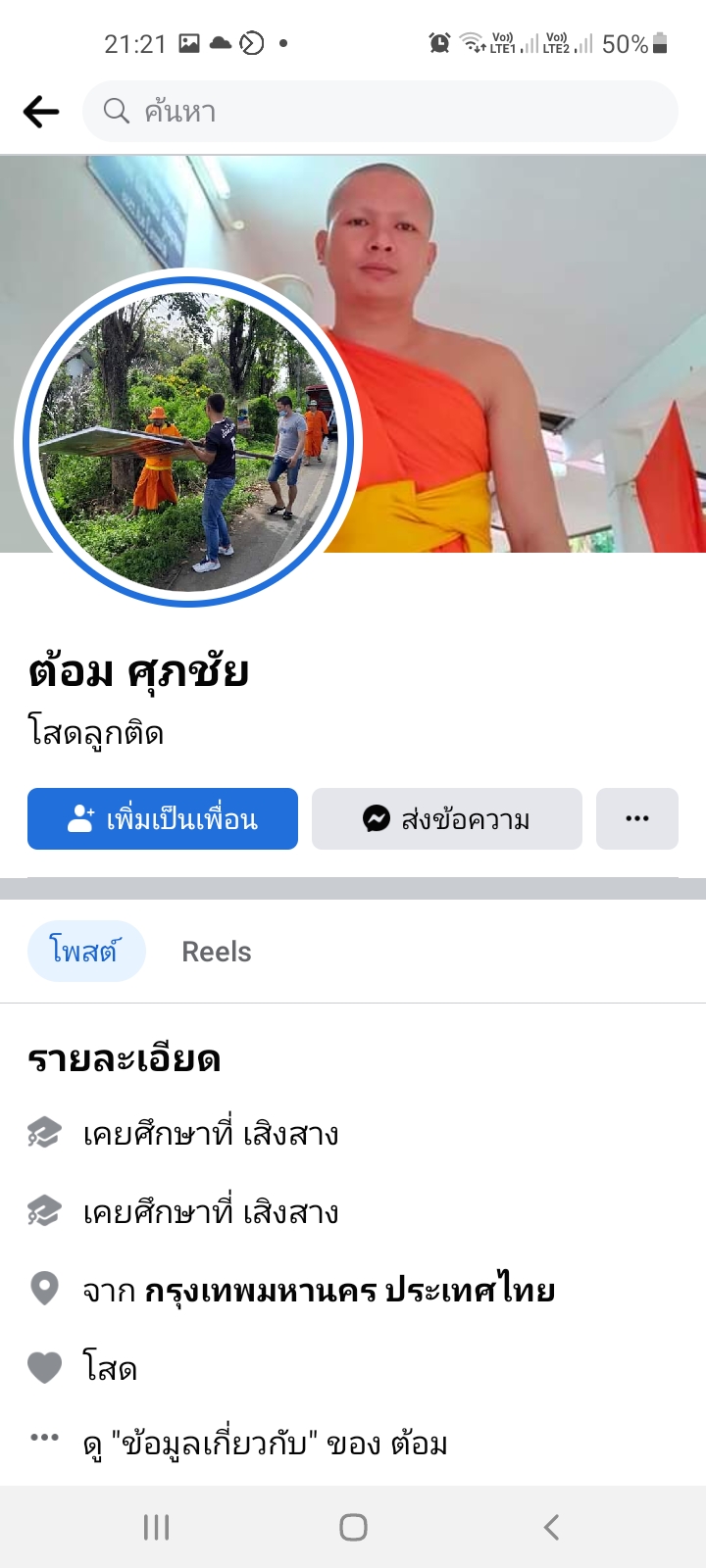Open recent apps from navigation bar
Image resolution: width=706 pixels, height=1568 pixels.
(157, 1527)
